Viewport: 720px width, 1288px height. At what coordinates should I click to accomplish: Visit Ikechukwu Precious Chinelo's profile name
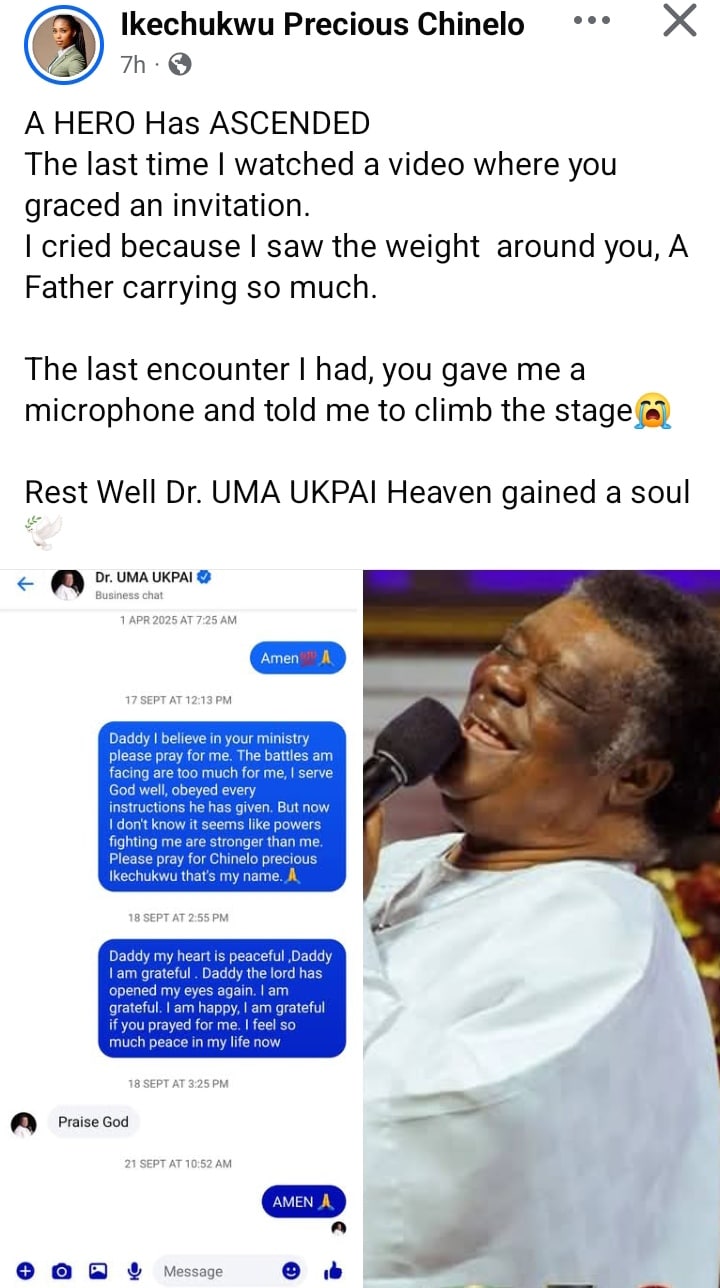[322, 24]
